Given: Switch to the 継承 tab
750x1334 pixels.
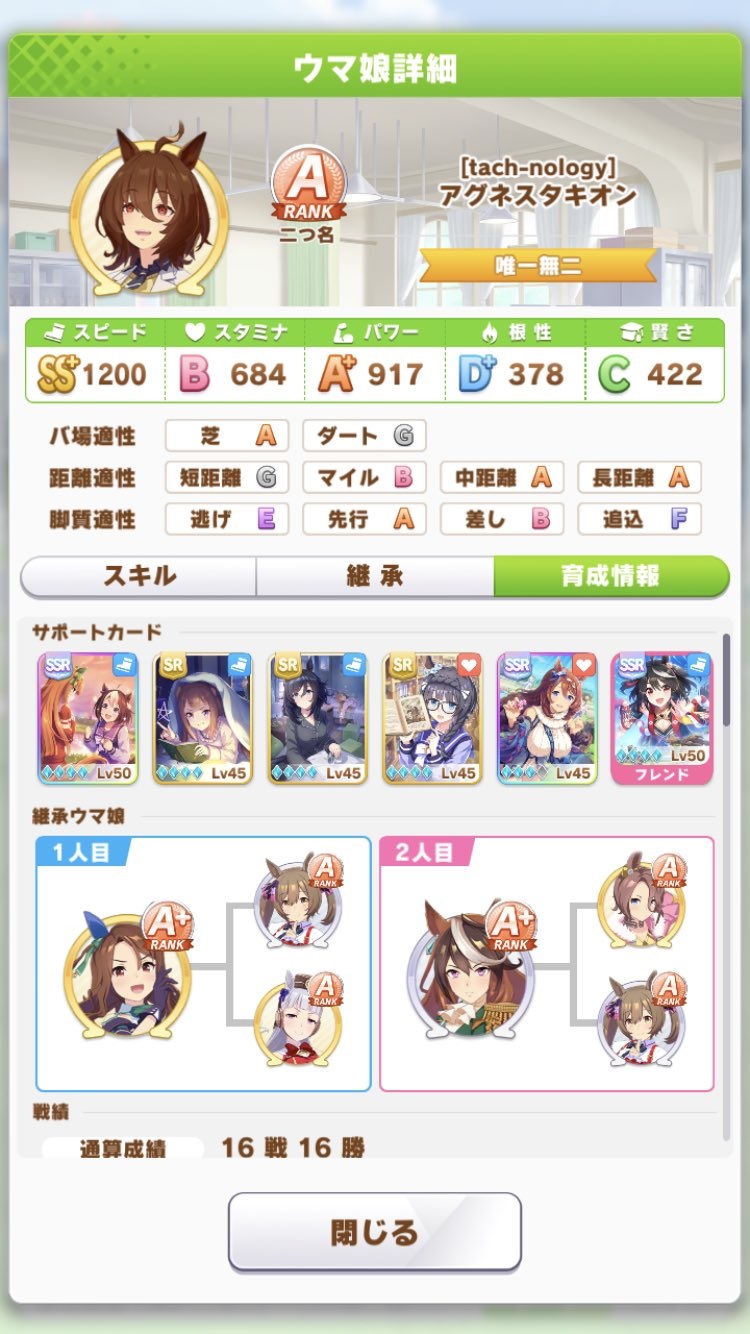Looking at the screenshot, I should click(374, 577).
